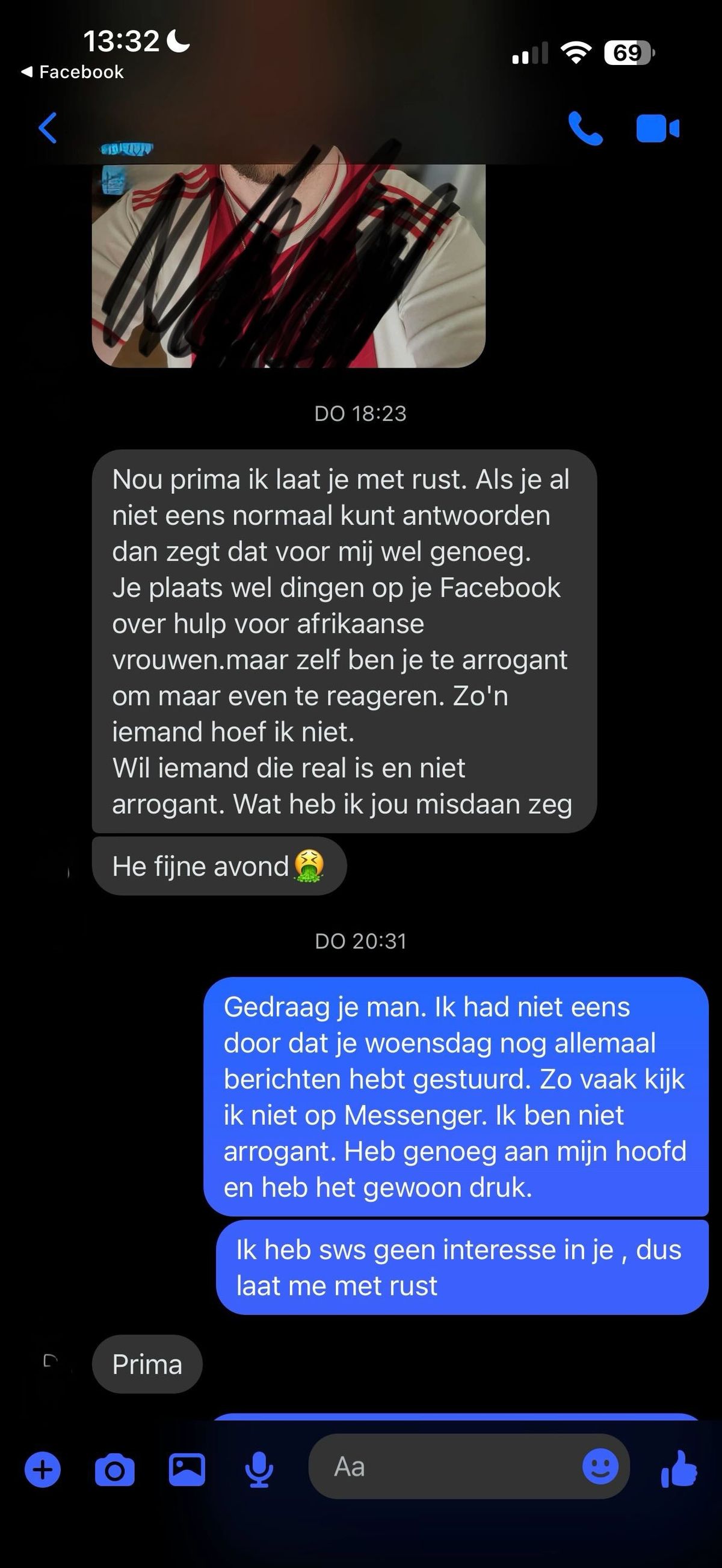Open the emoji picker in the message field
Screen dimensions: 722x1568
pyautogui.click(x=600, y=1466)
